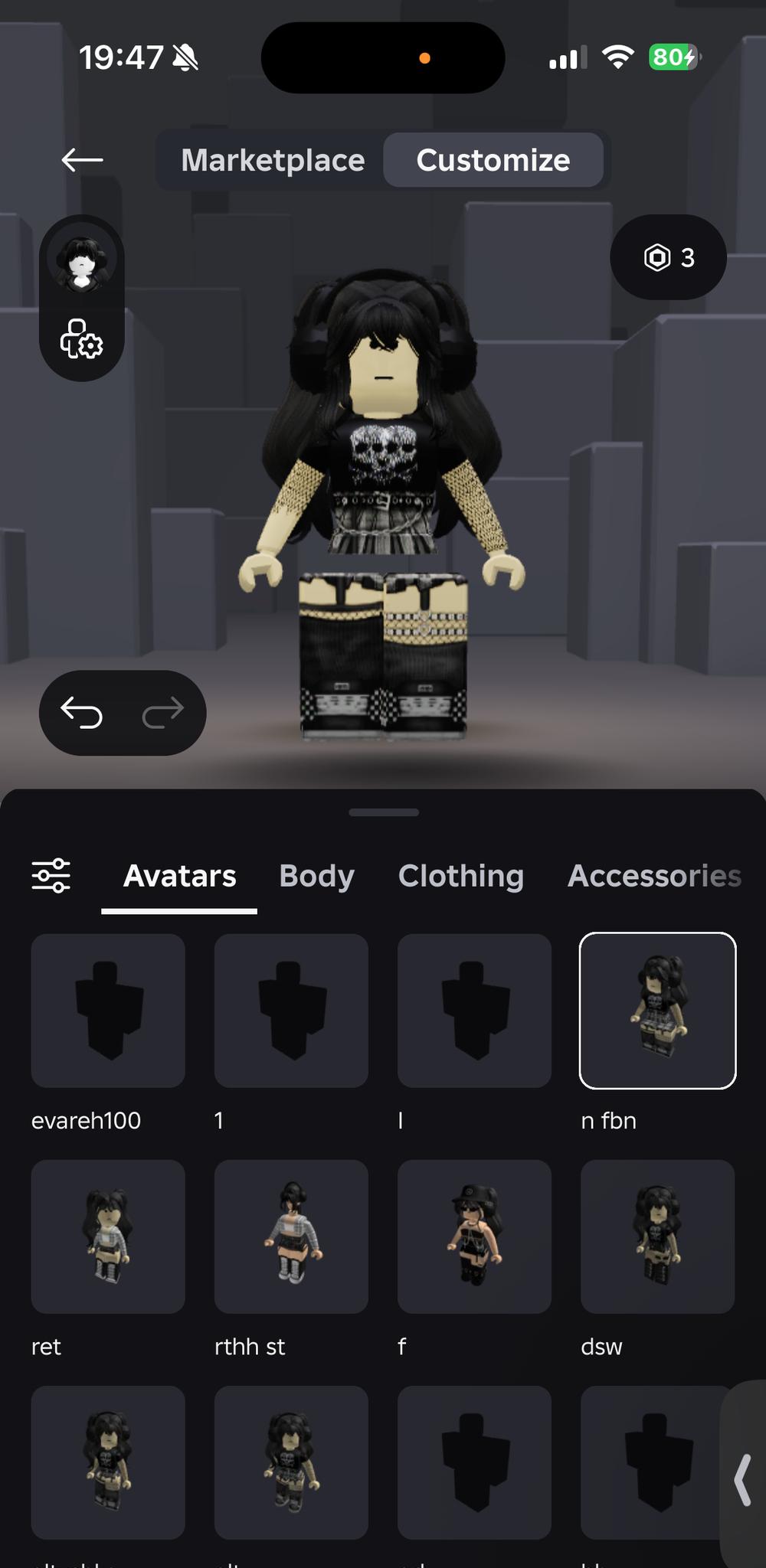Pick the saved avatar named f
The height and width of the screenshot is (1568, 766).
474,1236
